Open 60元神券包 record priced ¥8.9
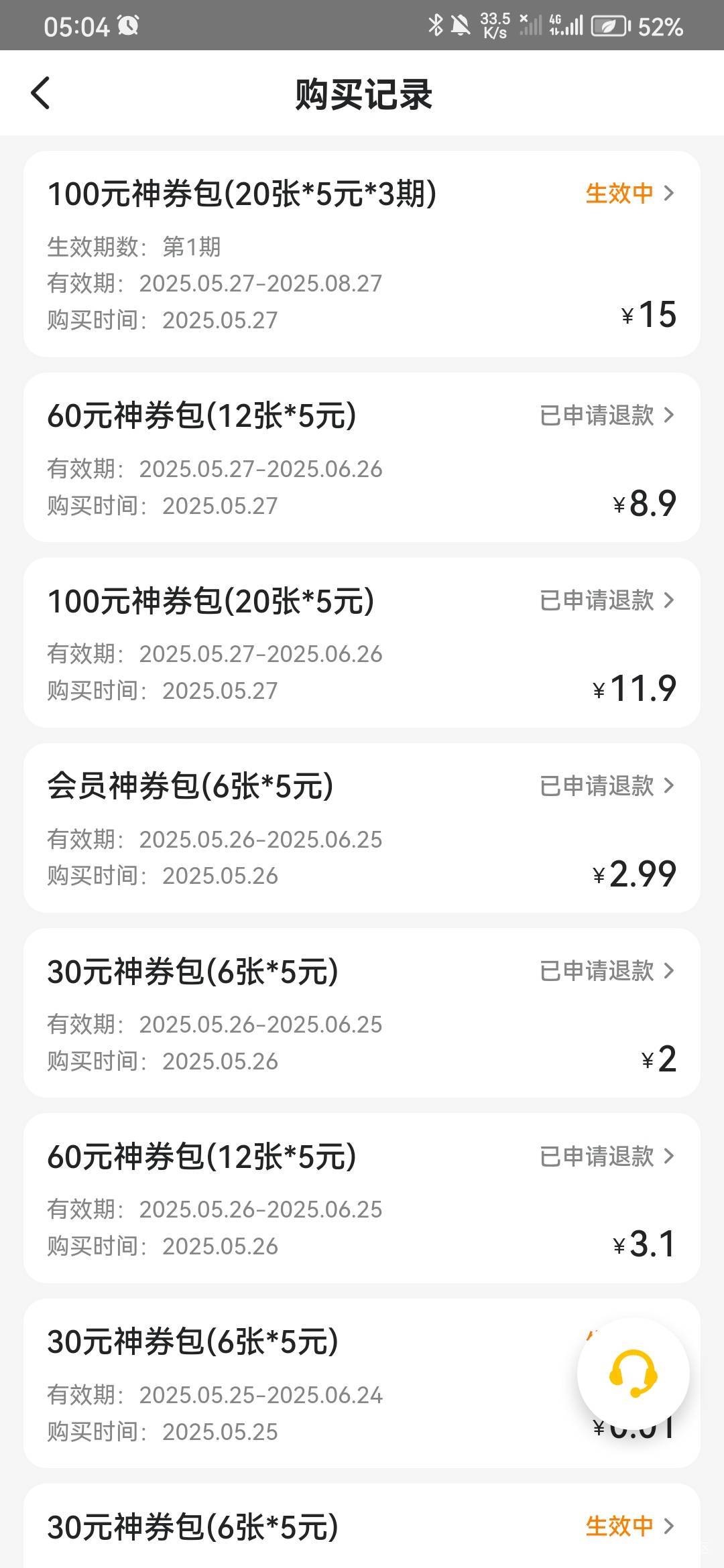Viewport: 724px width, 1568px height. (362, 458)
